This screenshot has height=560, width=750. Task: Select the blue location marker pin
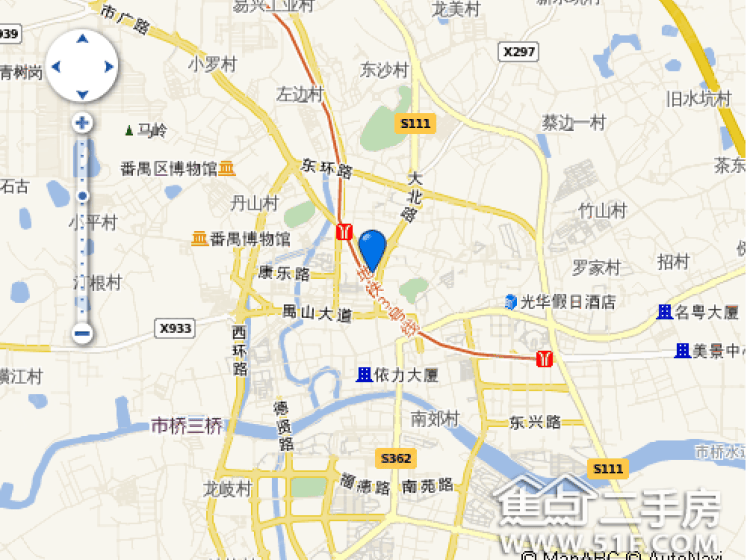tap(373, 246)
